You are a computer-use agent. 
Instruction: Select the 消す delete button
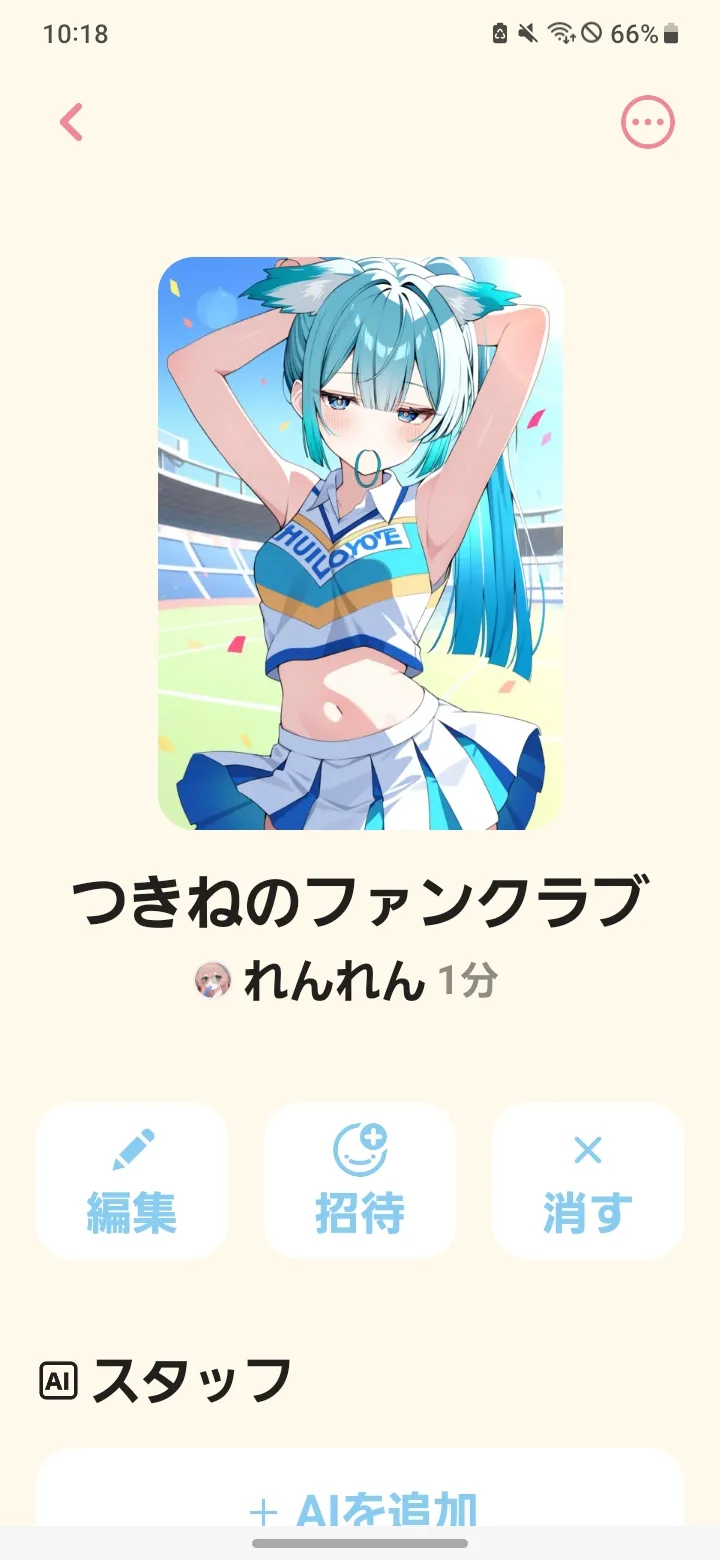(588, 1180)
